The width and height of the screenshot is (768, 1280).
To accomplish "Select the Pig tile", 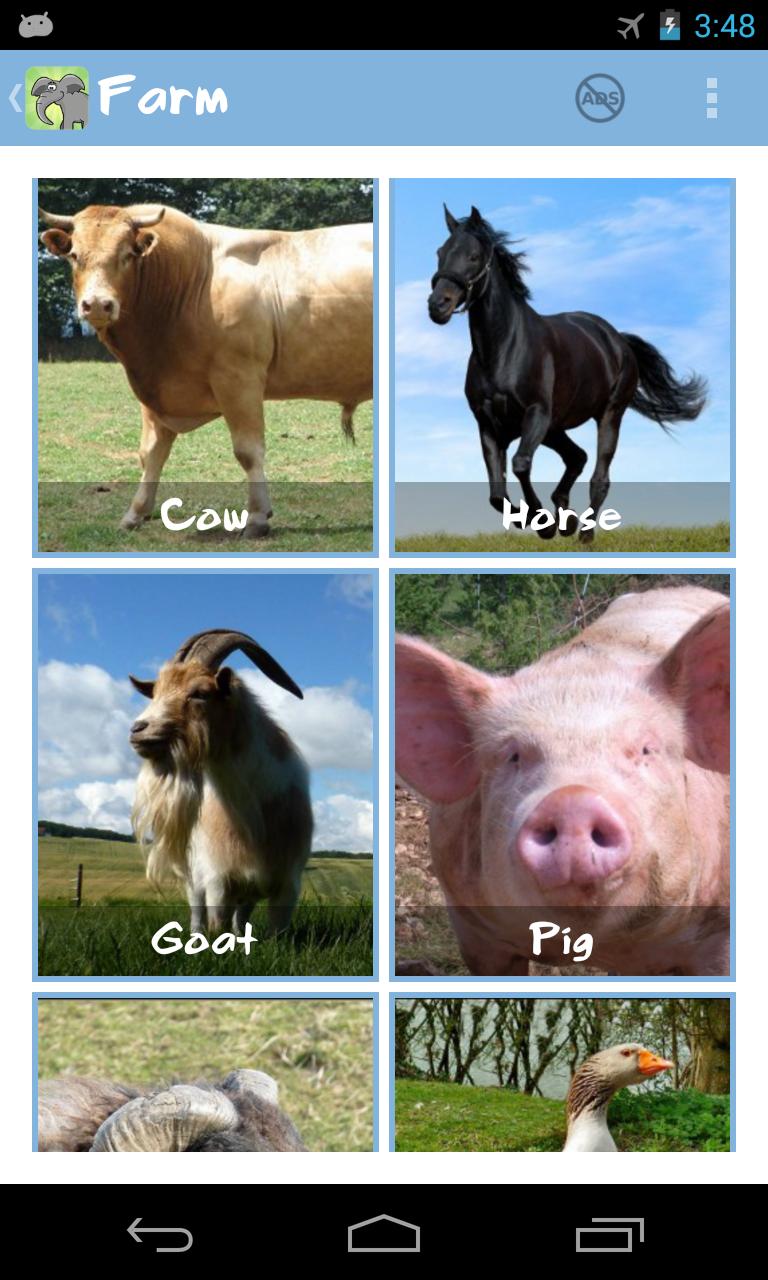I will click(x=562, y=772).
